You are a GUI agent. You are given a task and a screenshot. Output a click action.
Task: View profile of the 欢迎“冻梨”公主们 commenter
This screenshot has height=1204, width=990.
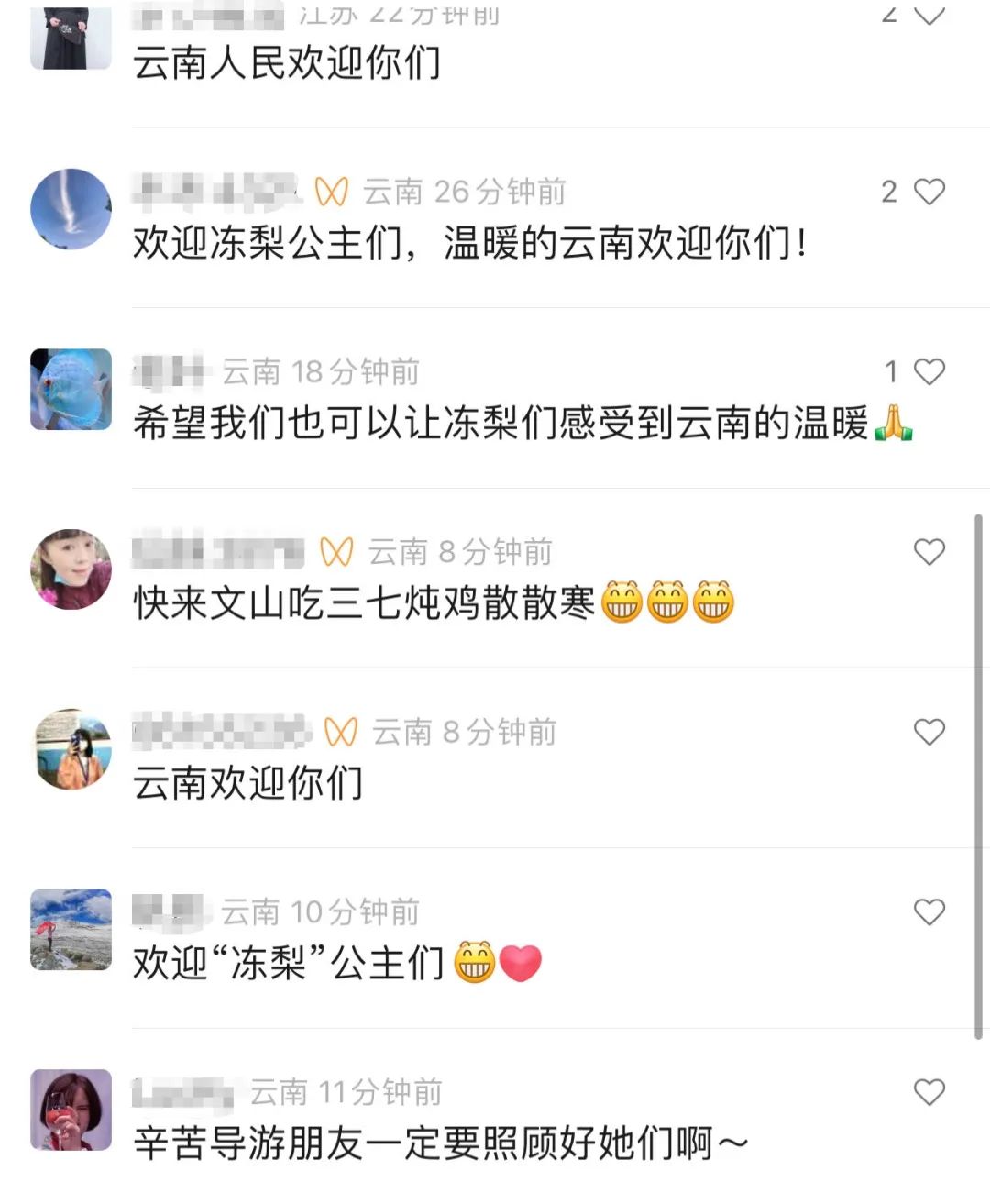click(x=71, y=930)
